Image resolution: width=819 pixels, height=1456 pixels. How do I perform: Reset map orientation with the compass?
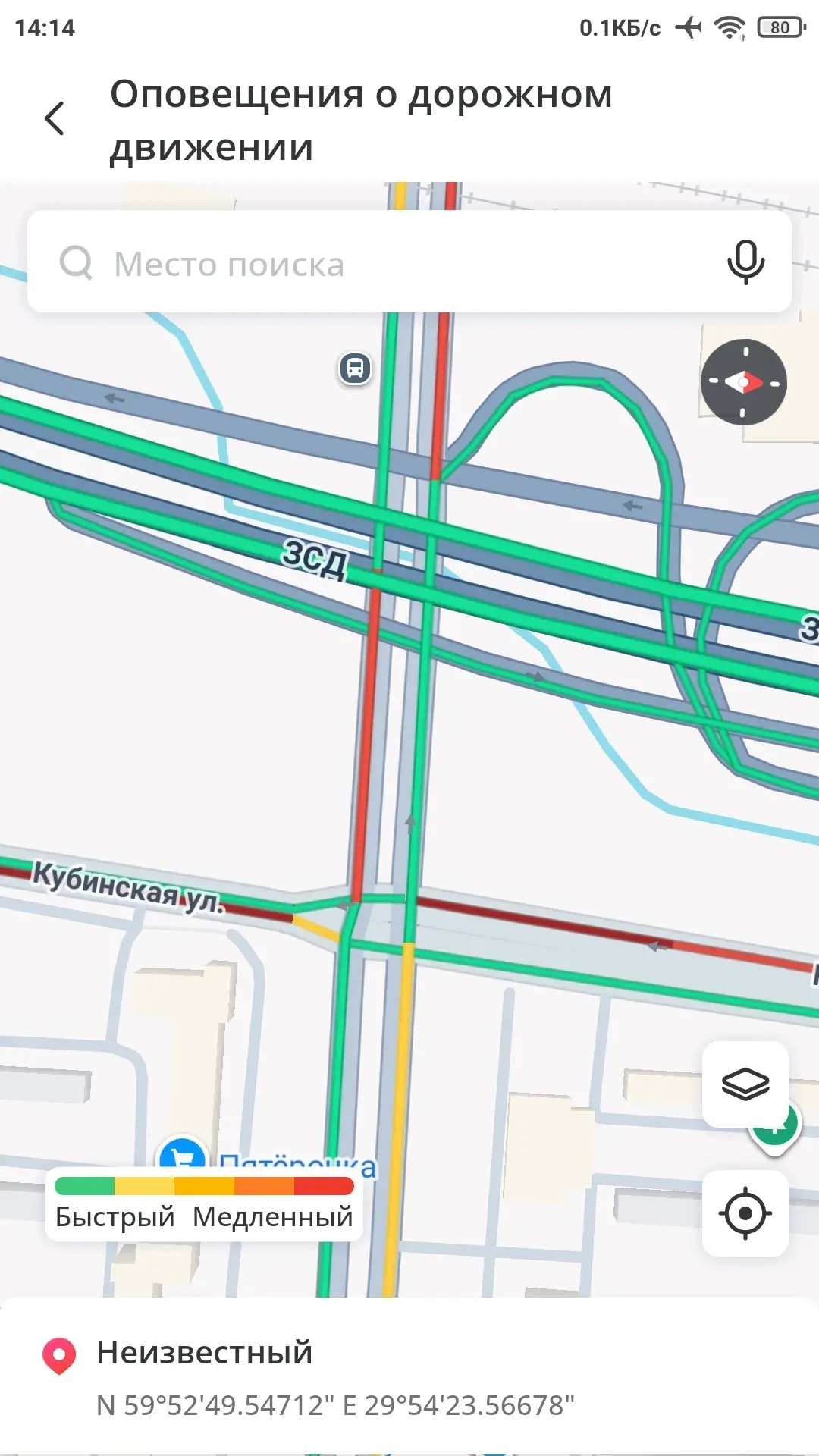point(743,382)
